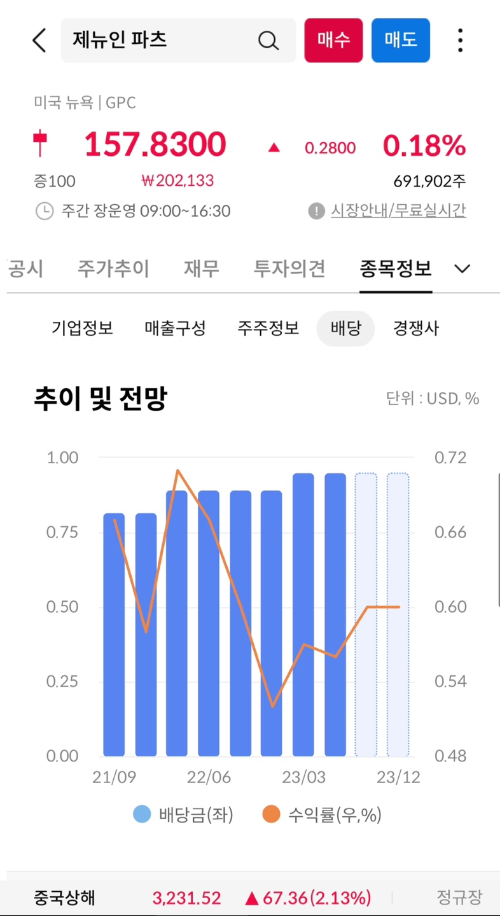Tap the blue 매도 sell button
This screenshot has height=916, width=500.
pyautogui.click(x=401, y=40)
